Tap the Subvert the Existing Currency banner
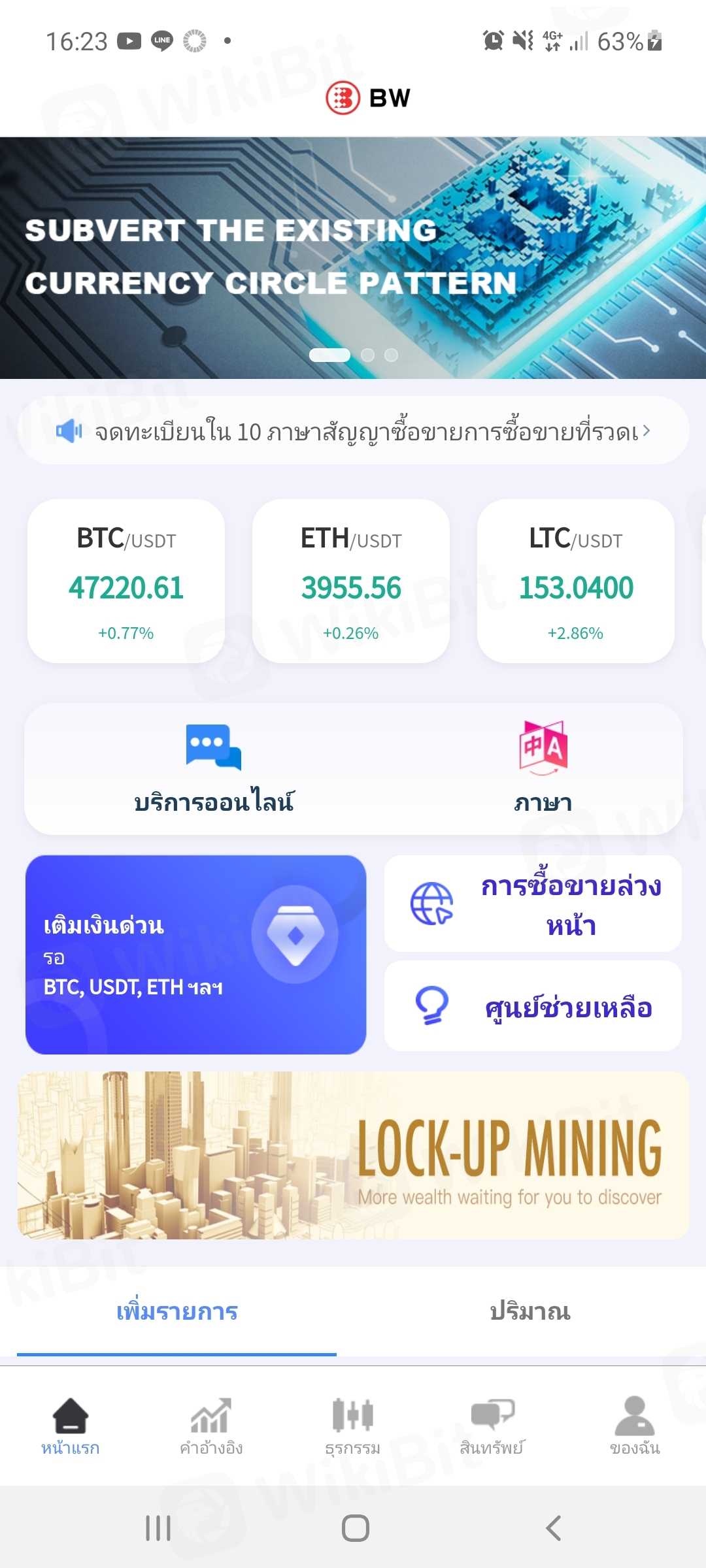 [353, 257]
